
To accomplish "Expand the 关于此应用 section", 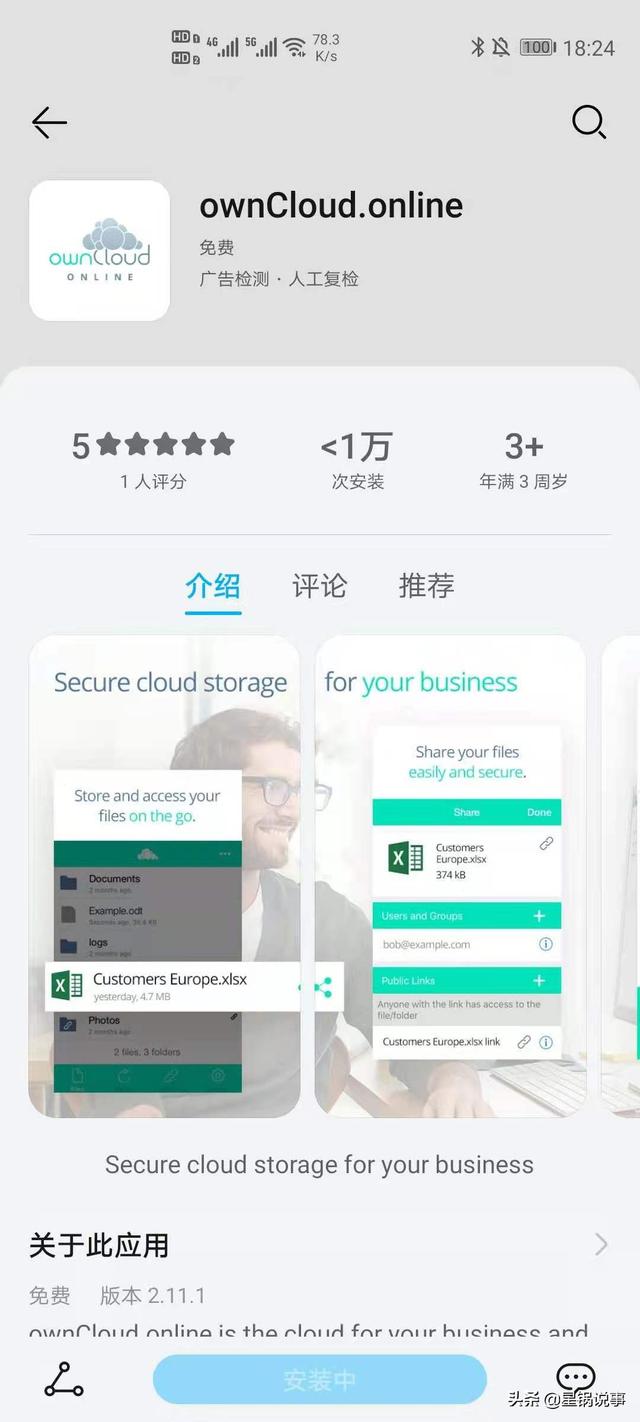I will (x=600, y=1244).
